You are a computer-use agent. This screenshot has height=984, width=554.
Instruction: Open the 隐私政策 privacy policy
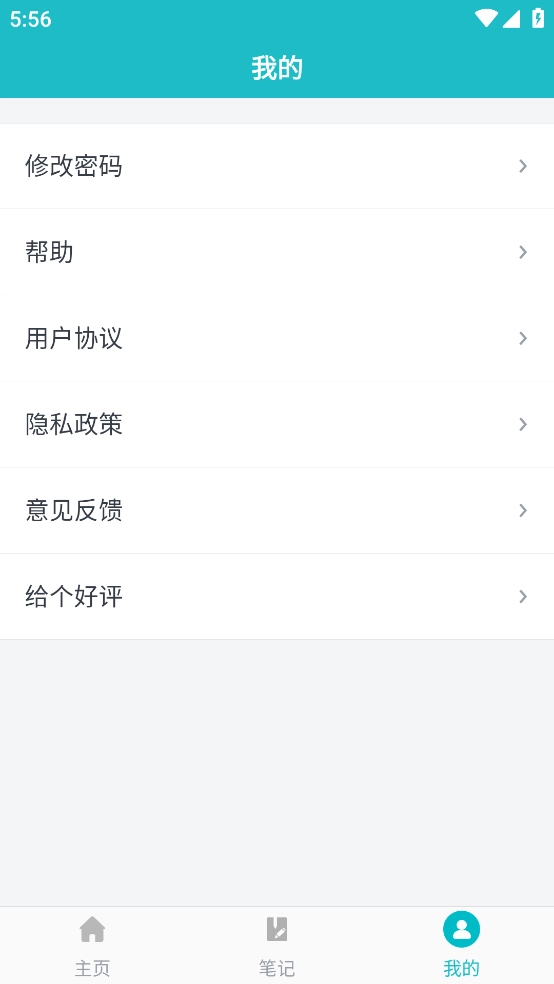[x=277, y=424]
